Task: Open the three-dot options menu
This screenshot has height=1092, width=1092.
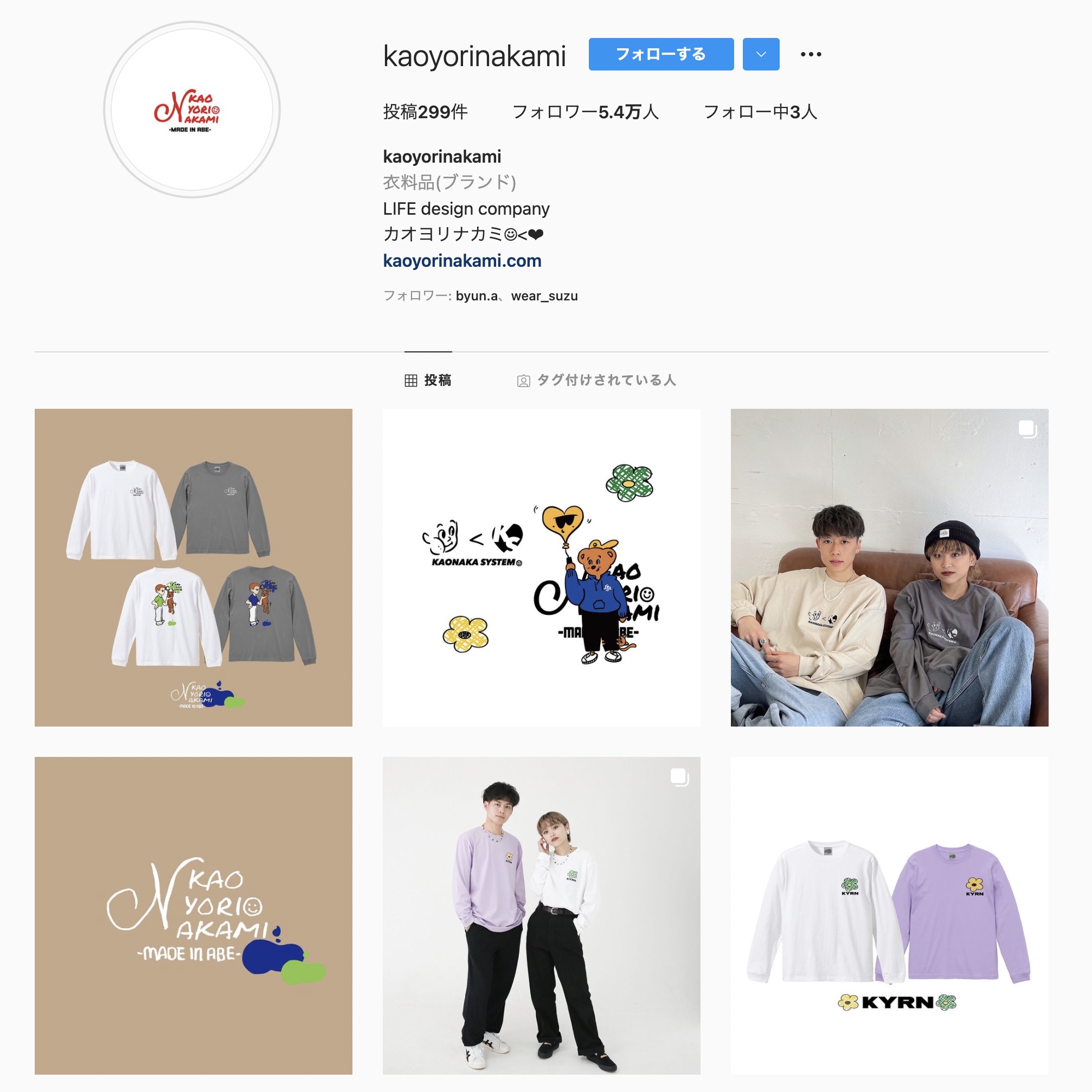Action: click(x=811, y=54)
